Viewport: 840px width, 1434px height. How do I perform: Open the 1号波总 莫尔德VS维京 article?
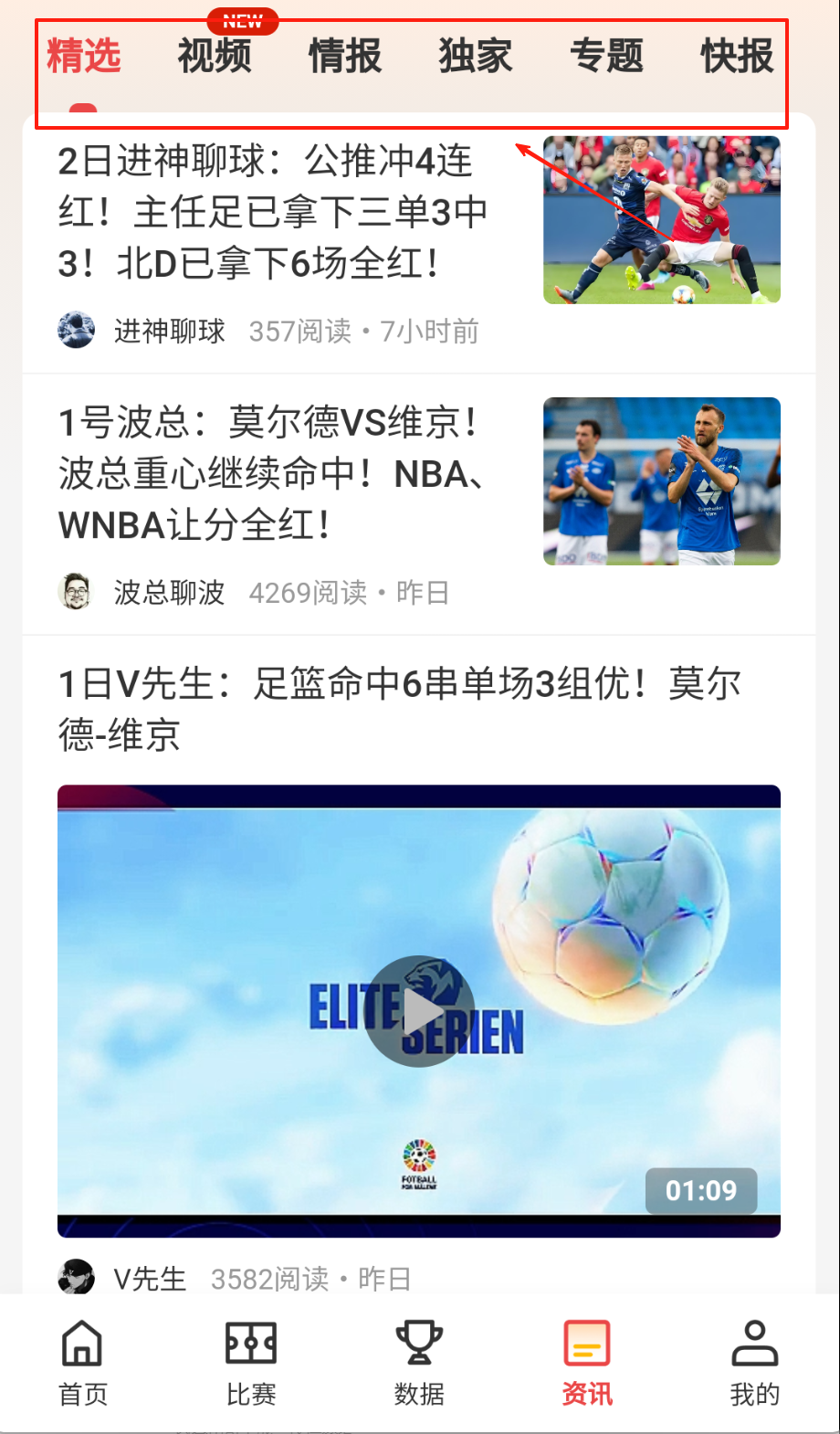click(x=274, y=473)
